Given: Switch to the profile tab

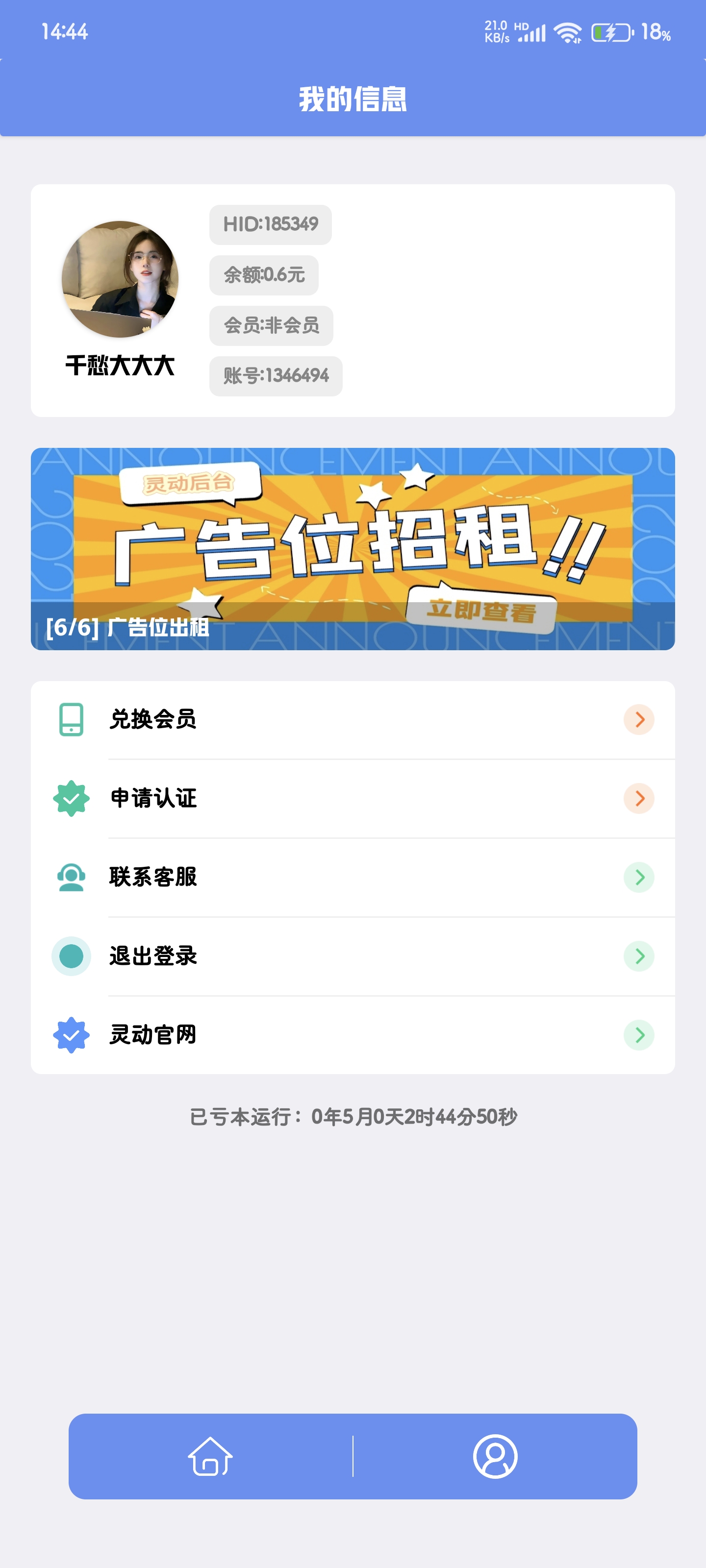Looking at the screenshot, I should coord(495,1456).
